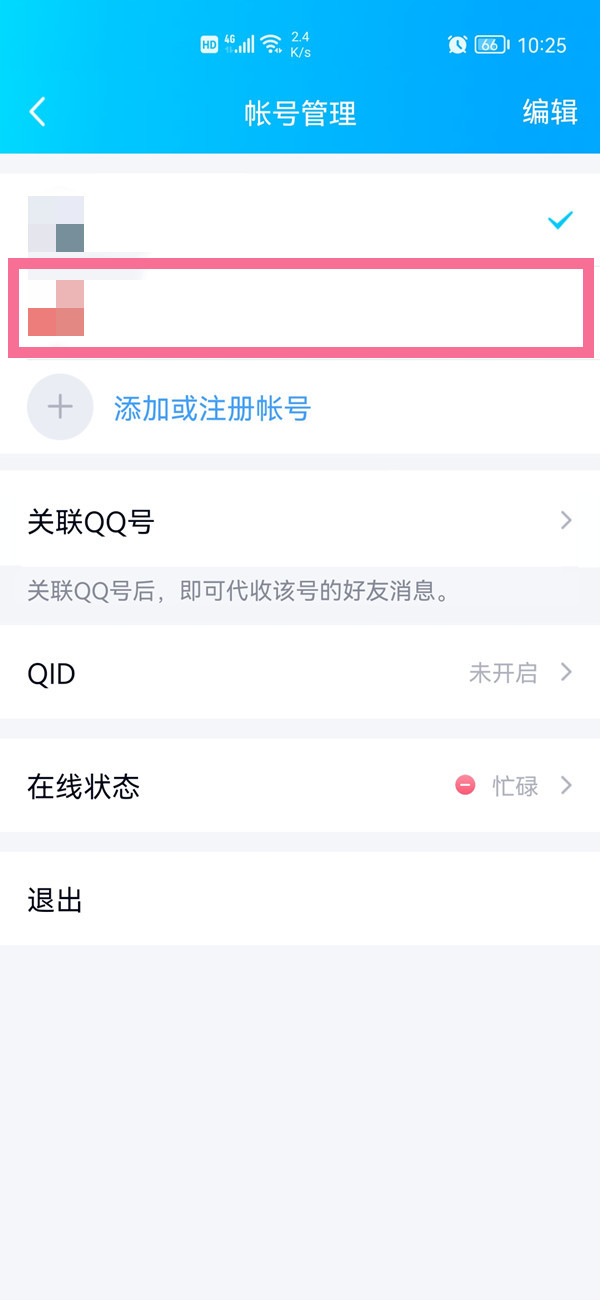The height and width of the screenshot is (1300, 600).
Task: Tap 退出 to log out
Action: [x=300, y=900]
